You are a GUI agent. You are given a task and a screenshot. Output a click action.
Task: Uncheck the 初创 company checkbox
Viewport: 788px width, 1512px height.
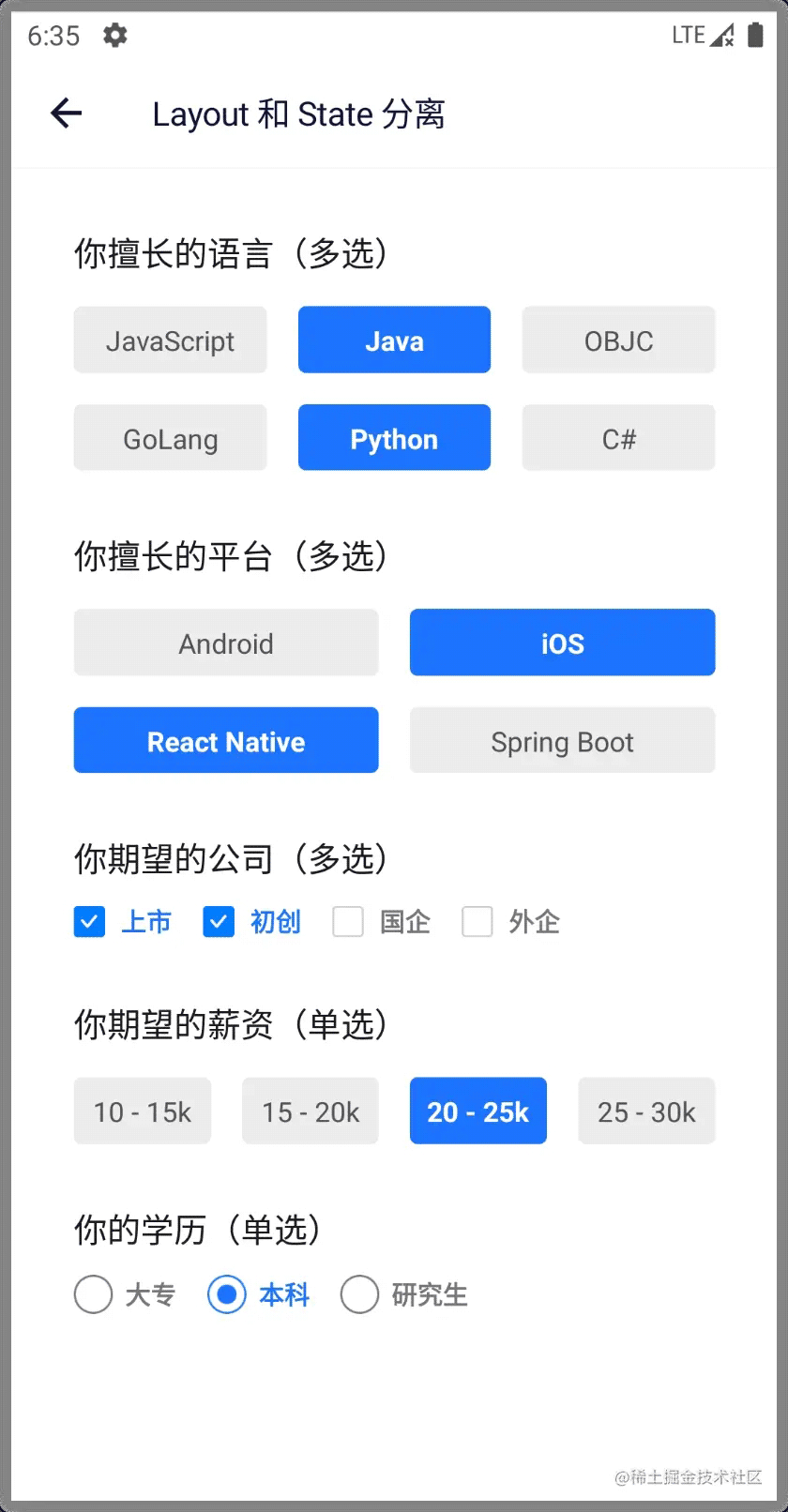click(x=219, y=922)
